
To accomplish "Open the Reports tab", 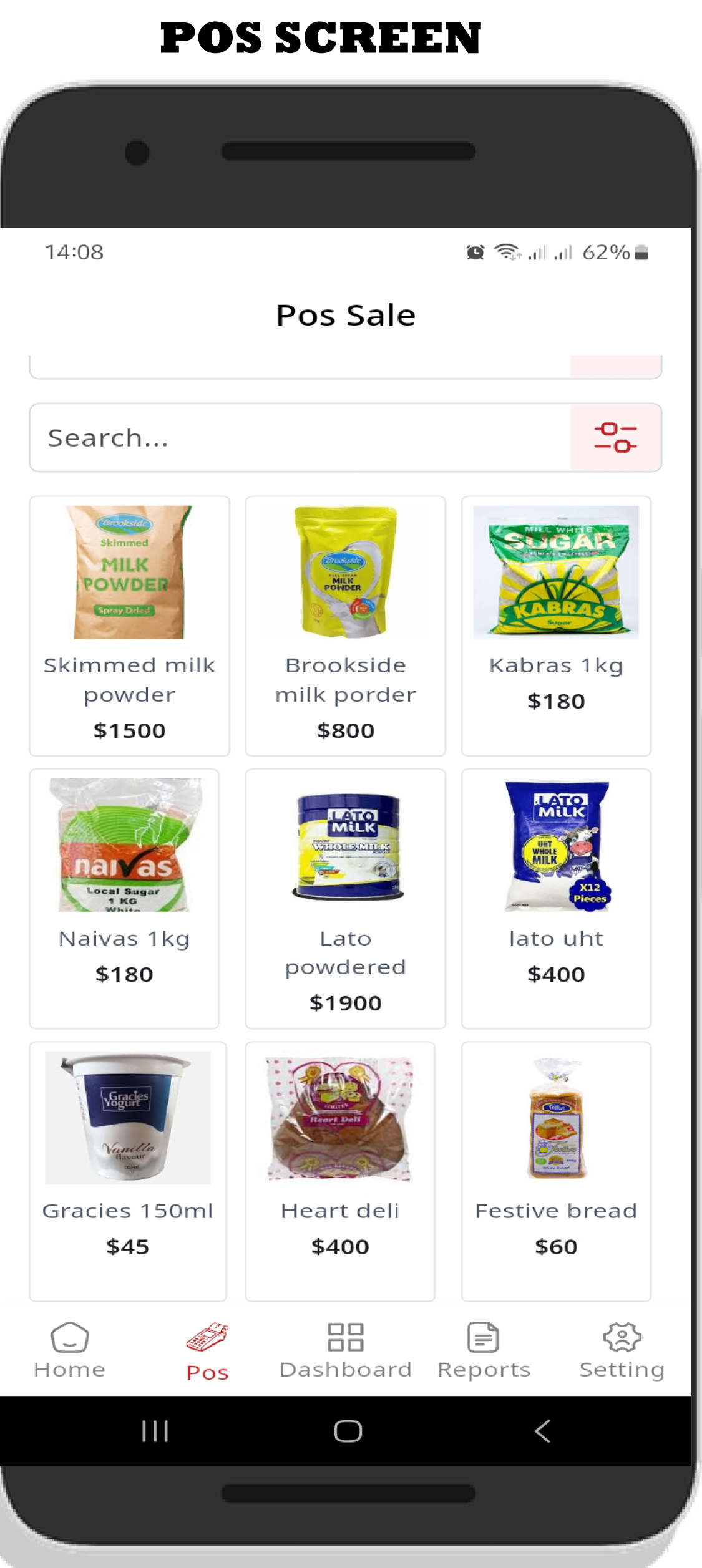I will click(x=484, y=1350).
